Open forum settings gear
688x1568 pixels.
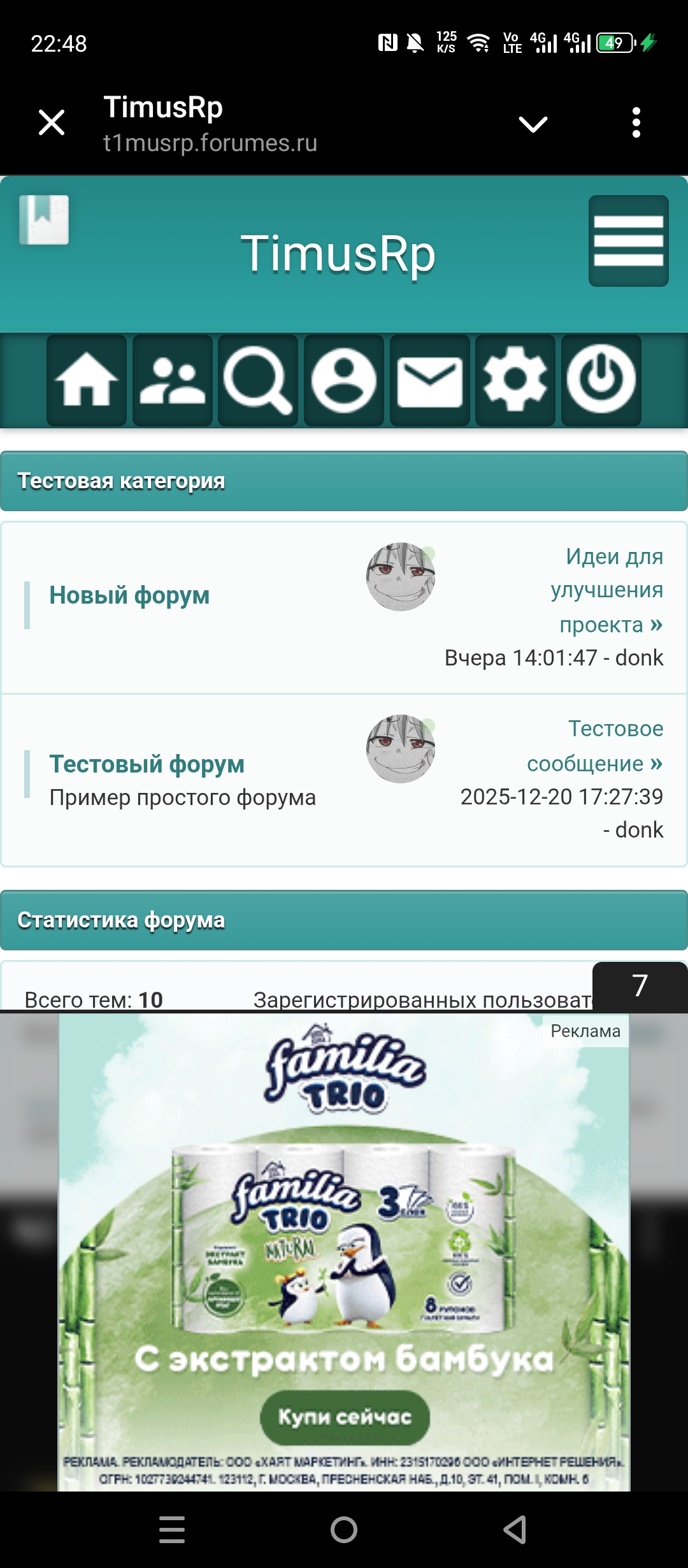(515, 381)
